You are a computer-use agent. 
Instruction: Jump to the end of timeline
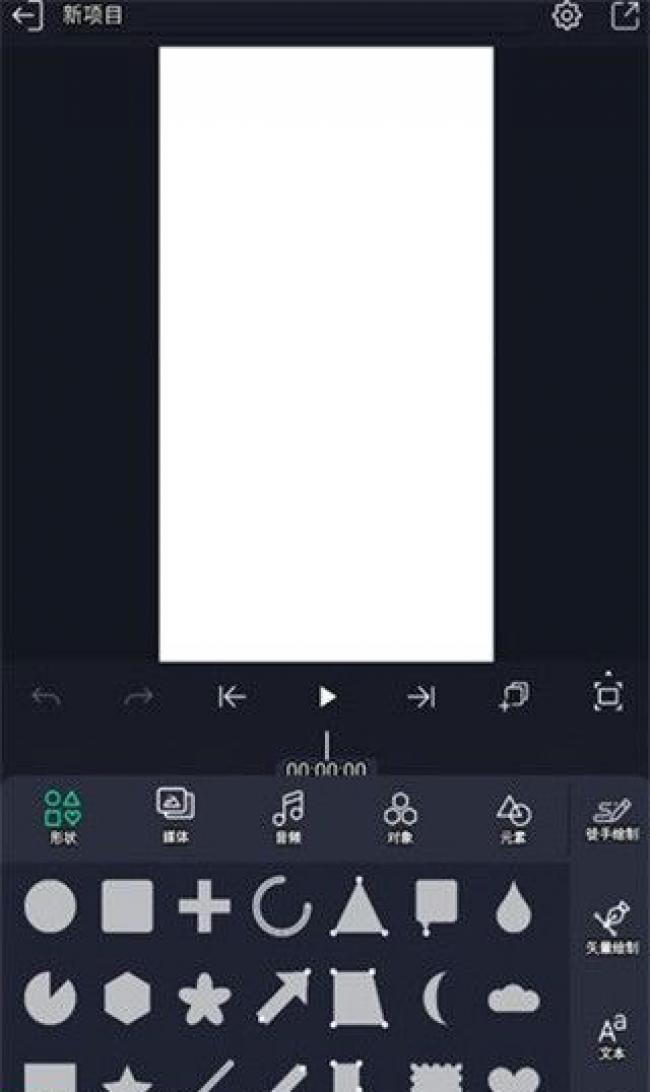[421, 696]
